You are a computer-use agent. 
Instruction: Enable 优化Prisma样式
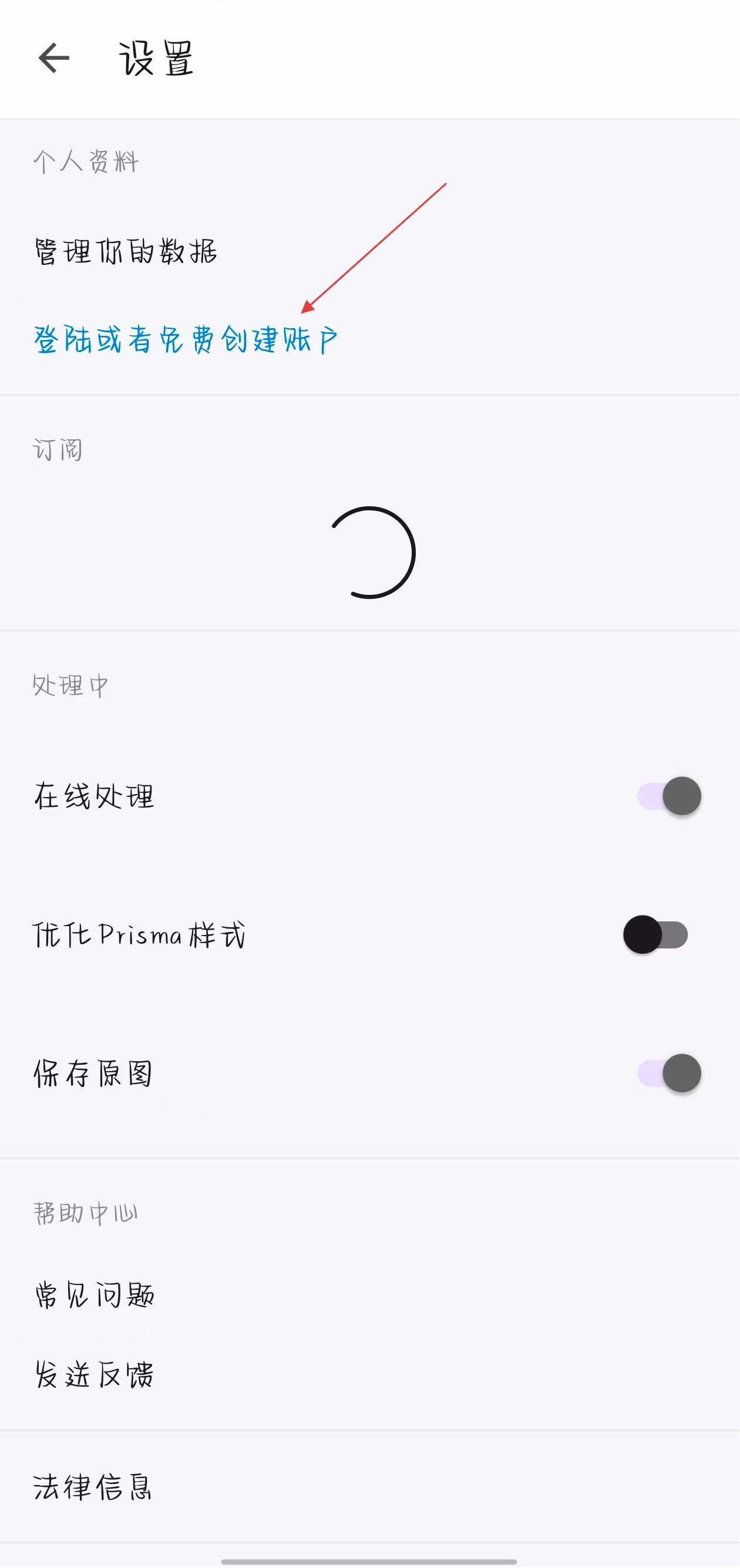[x=655, y=934]
